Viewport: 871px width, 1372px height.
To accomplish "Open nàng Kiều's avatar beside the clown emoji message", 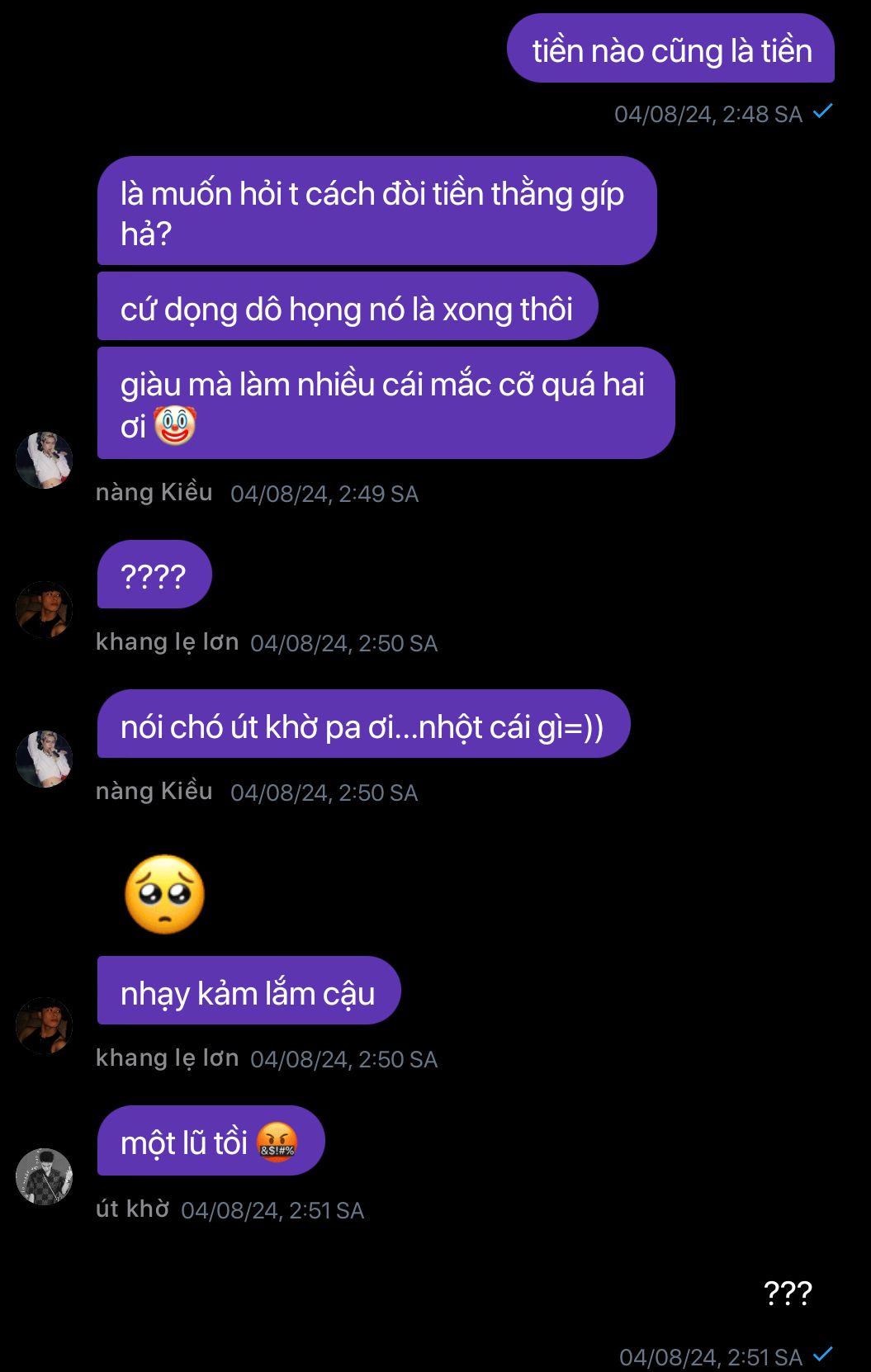I will coord(45,460).
